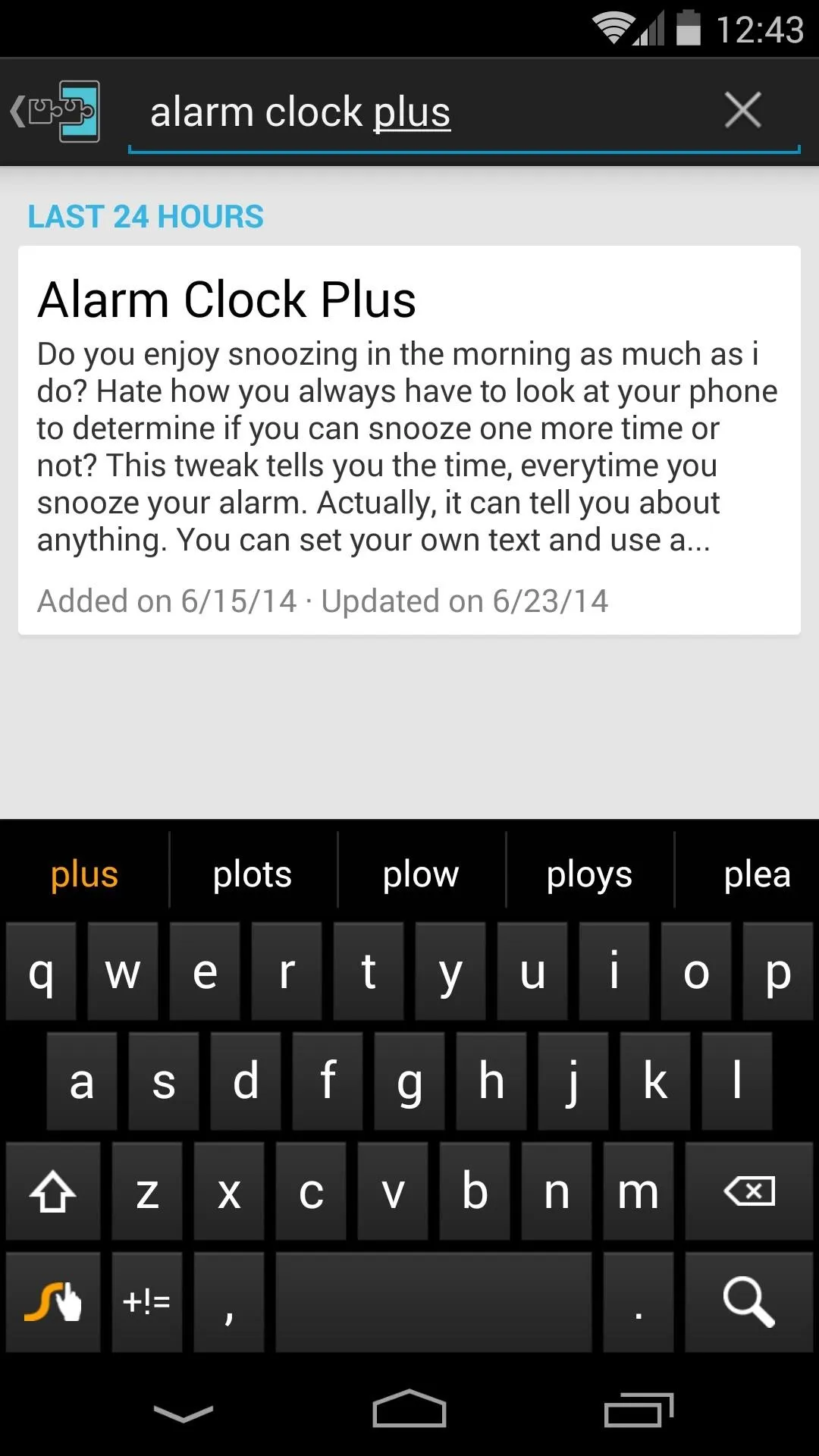Open the Alarm Clock Plus module card
The height and width of the screenshot is (1456, 819).
(409, 440)
